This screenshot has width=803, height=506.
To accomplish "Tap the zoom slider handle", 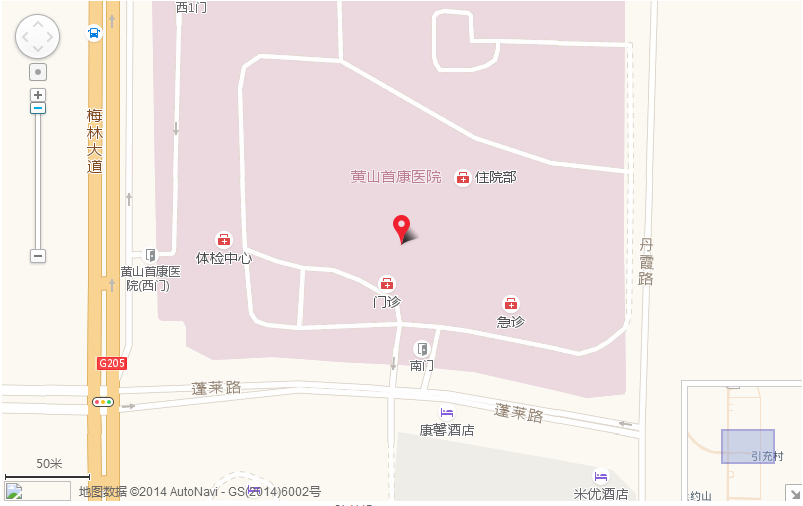I will click(x=38, y=107).
